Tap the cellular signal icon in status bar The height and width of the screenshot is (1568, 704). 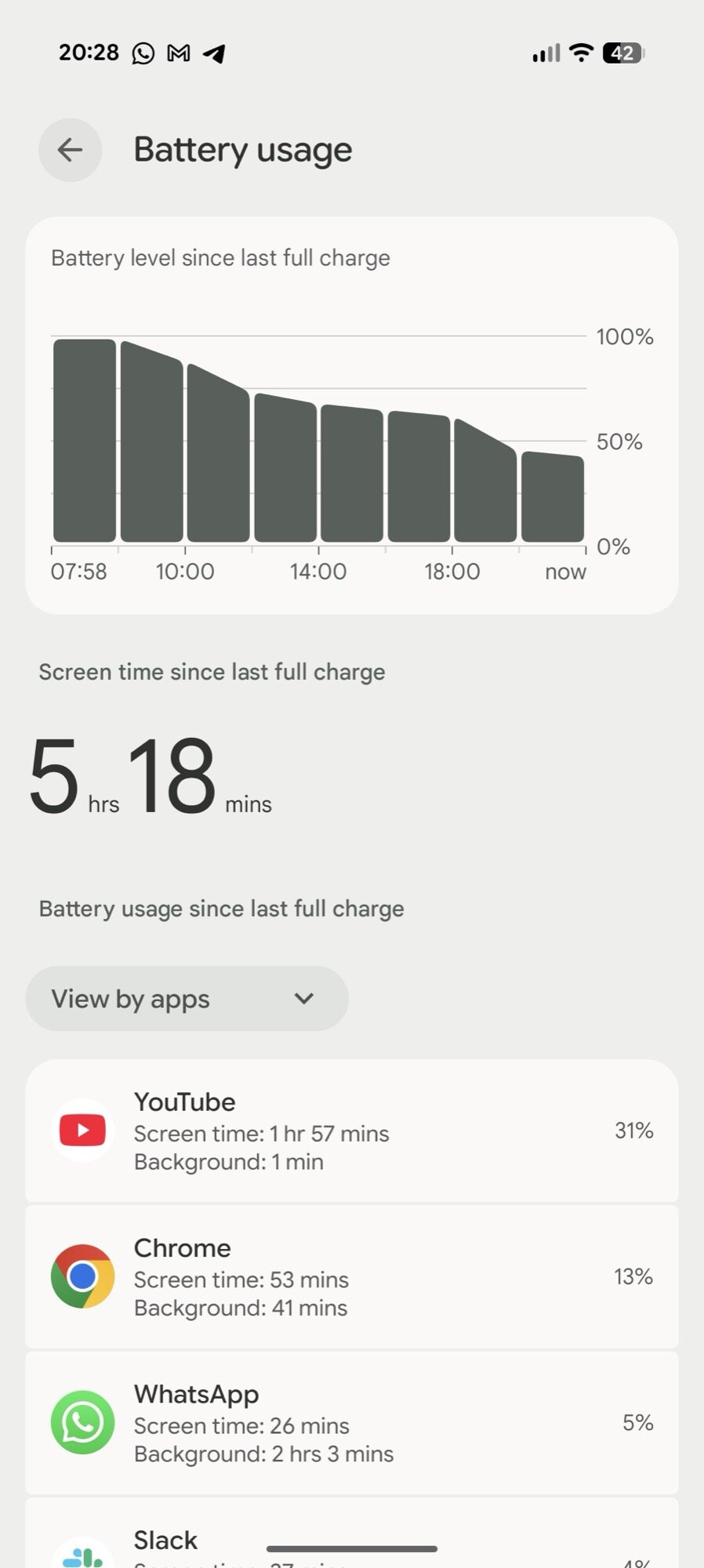[543, 53]
